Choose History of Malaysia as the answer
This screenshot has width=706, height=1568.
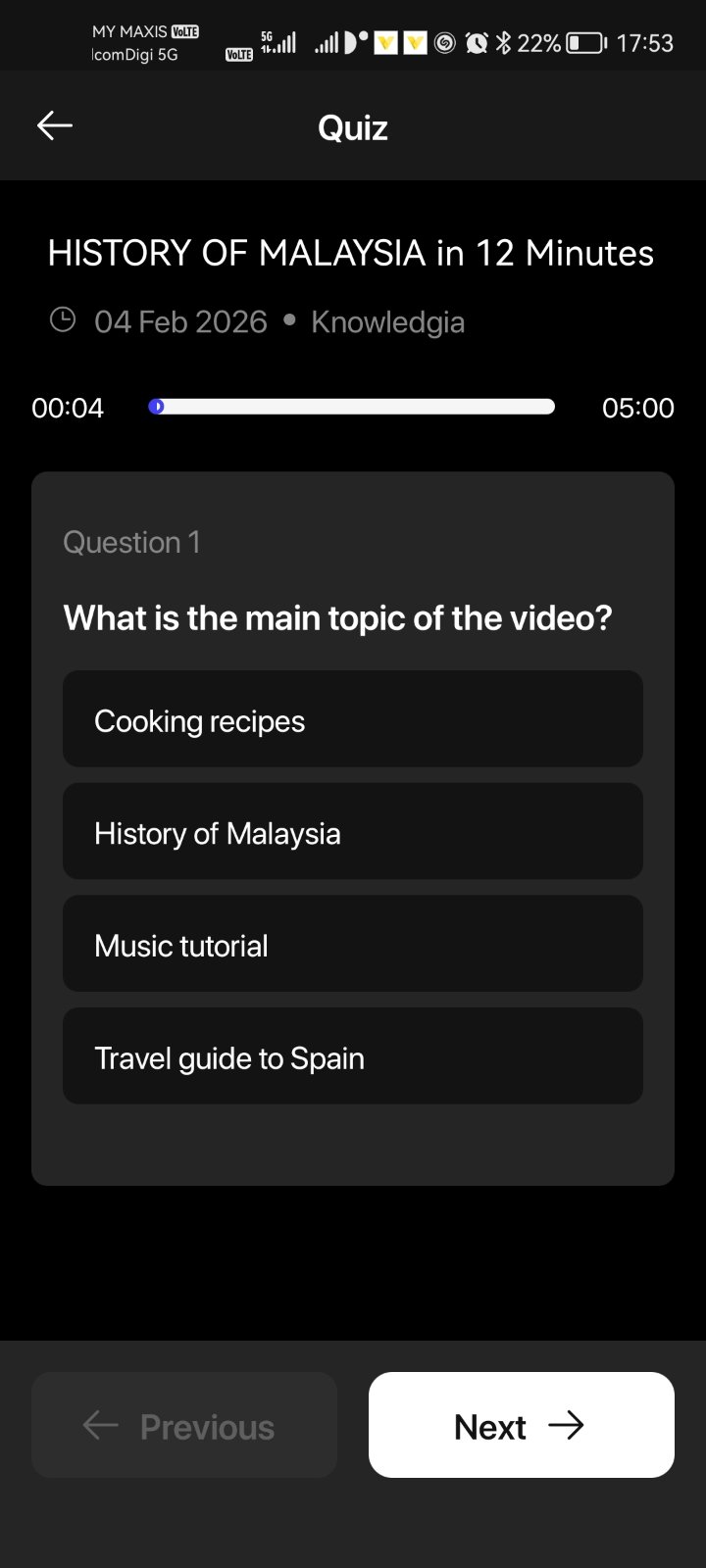pyautogui.click(x=352, y=832)
